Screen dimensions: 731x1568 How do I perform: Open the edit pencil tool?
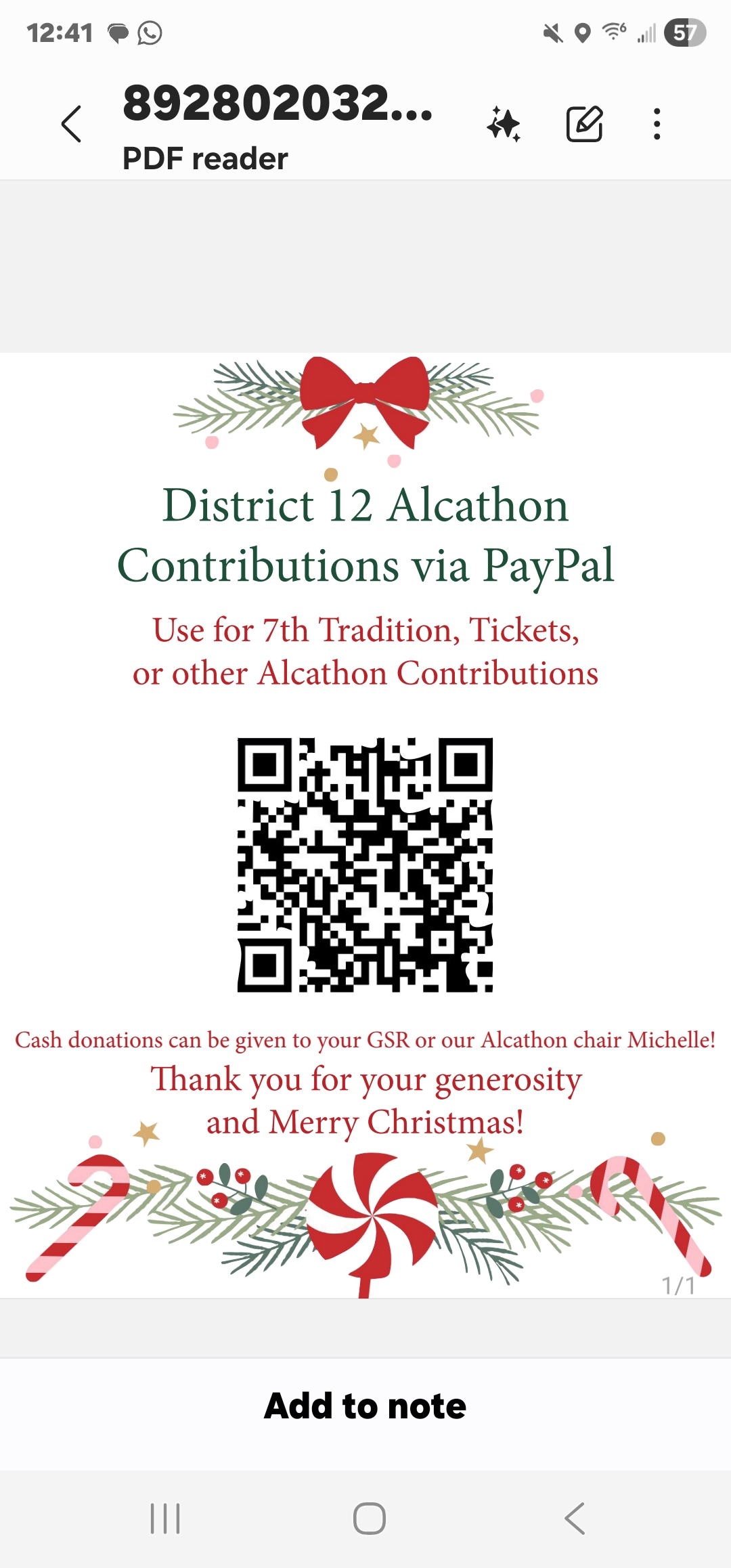coord(584,124)
